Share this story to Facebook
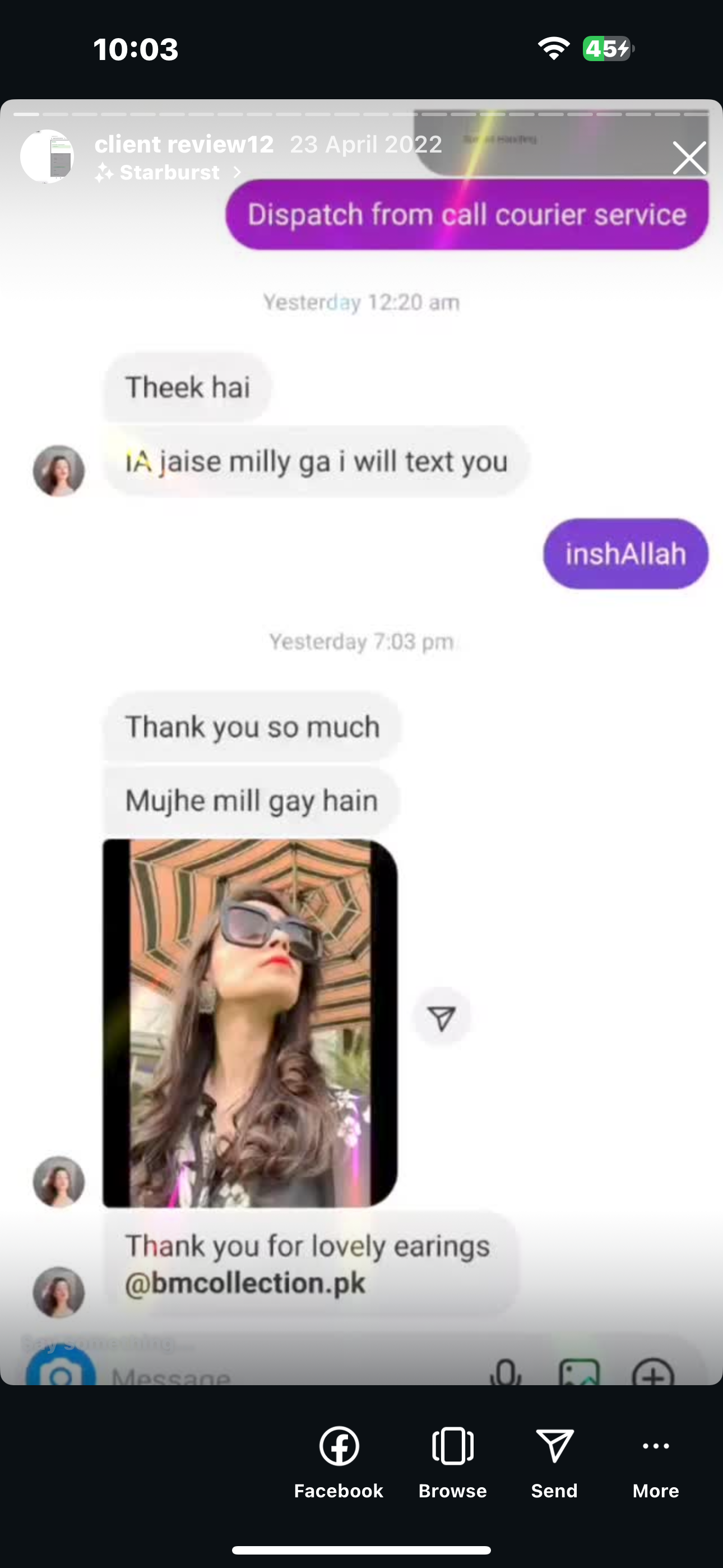Viewport: 723px width, 1568px height. coord(339,1461)
